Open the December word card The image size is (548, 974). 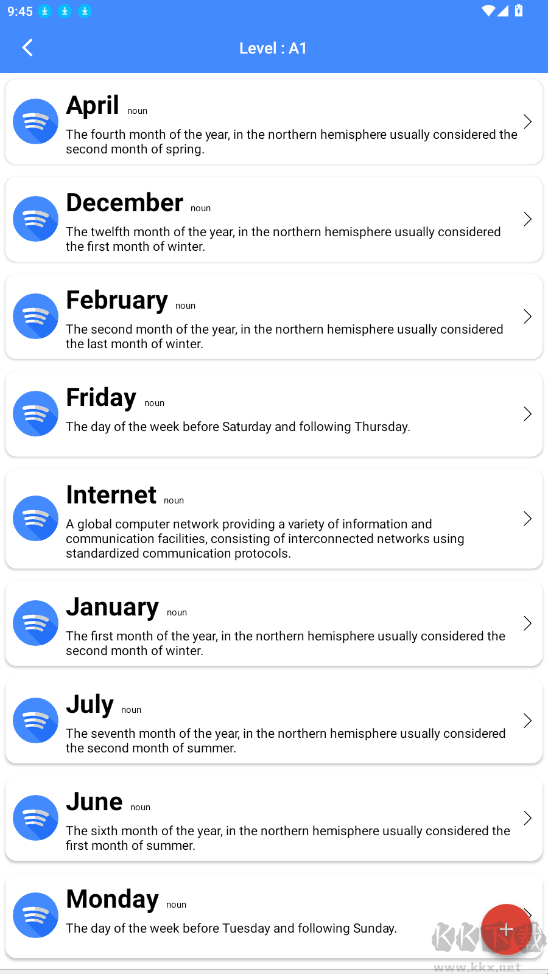click(x=274, y=219)
